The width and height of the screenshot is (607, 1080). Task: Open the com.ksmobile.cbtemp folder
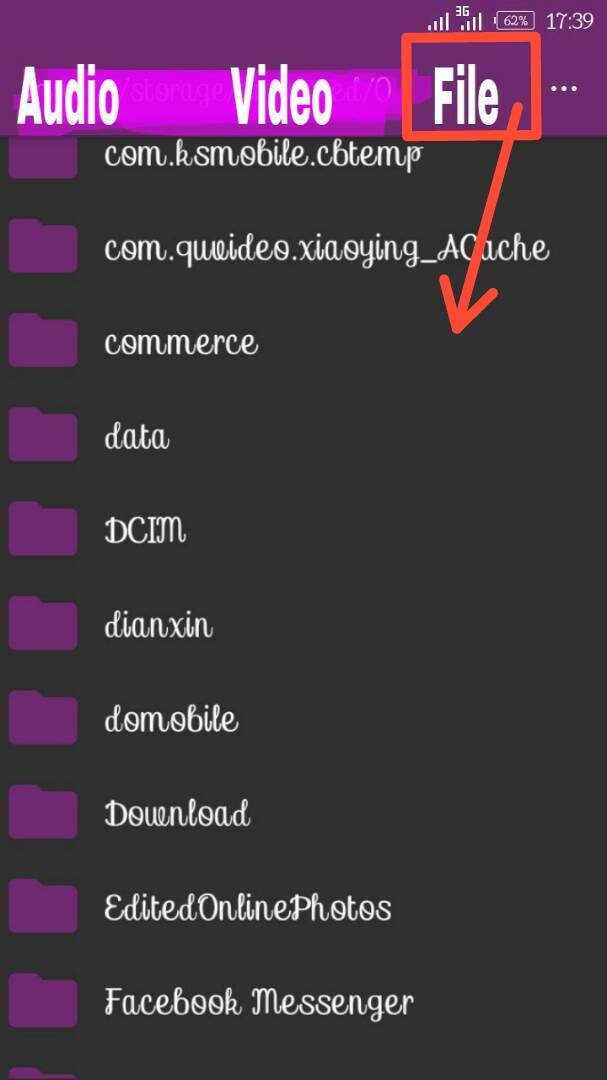point(303,154)
